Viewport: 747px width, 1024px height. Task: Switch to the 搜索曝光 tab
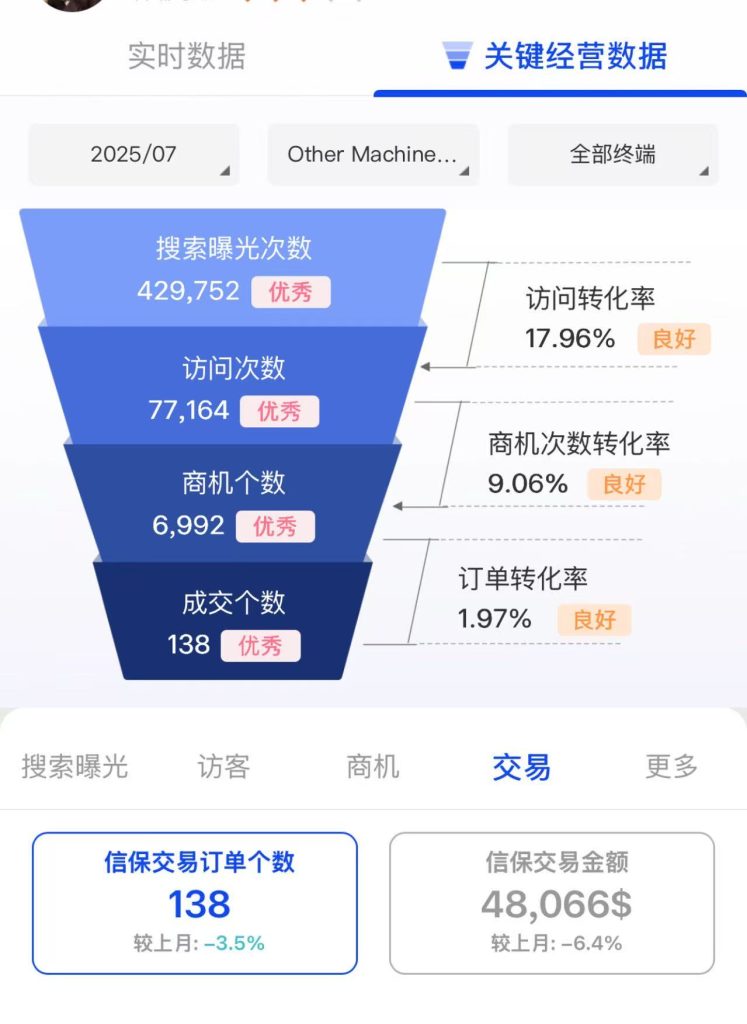[75, 767]
